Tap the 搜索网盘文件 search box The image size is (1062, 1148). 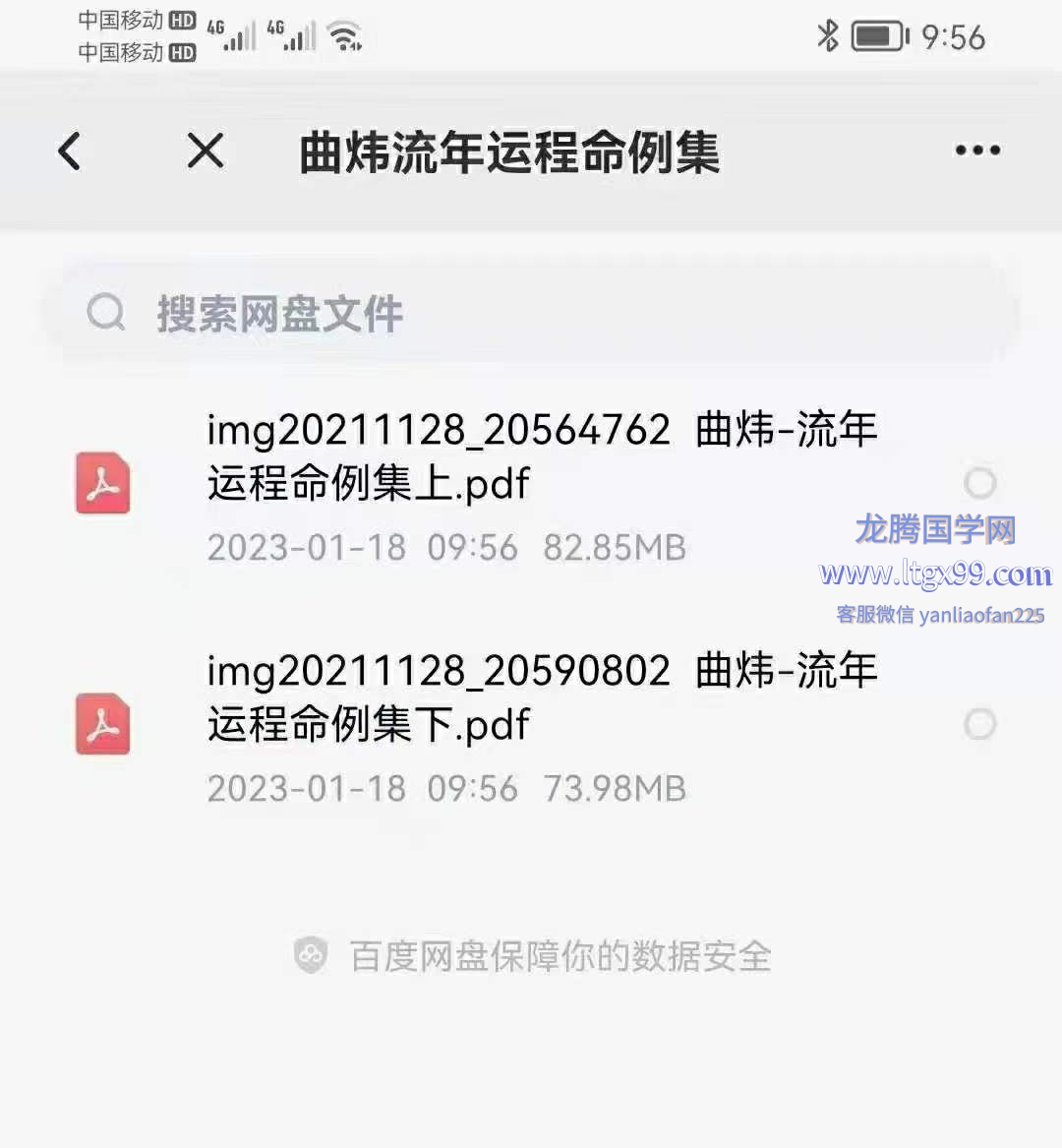click(531, 314)
